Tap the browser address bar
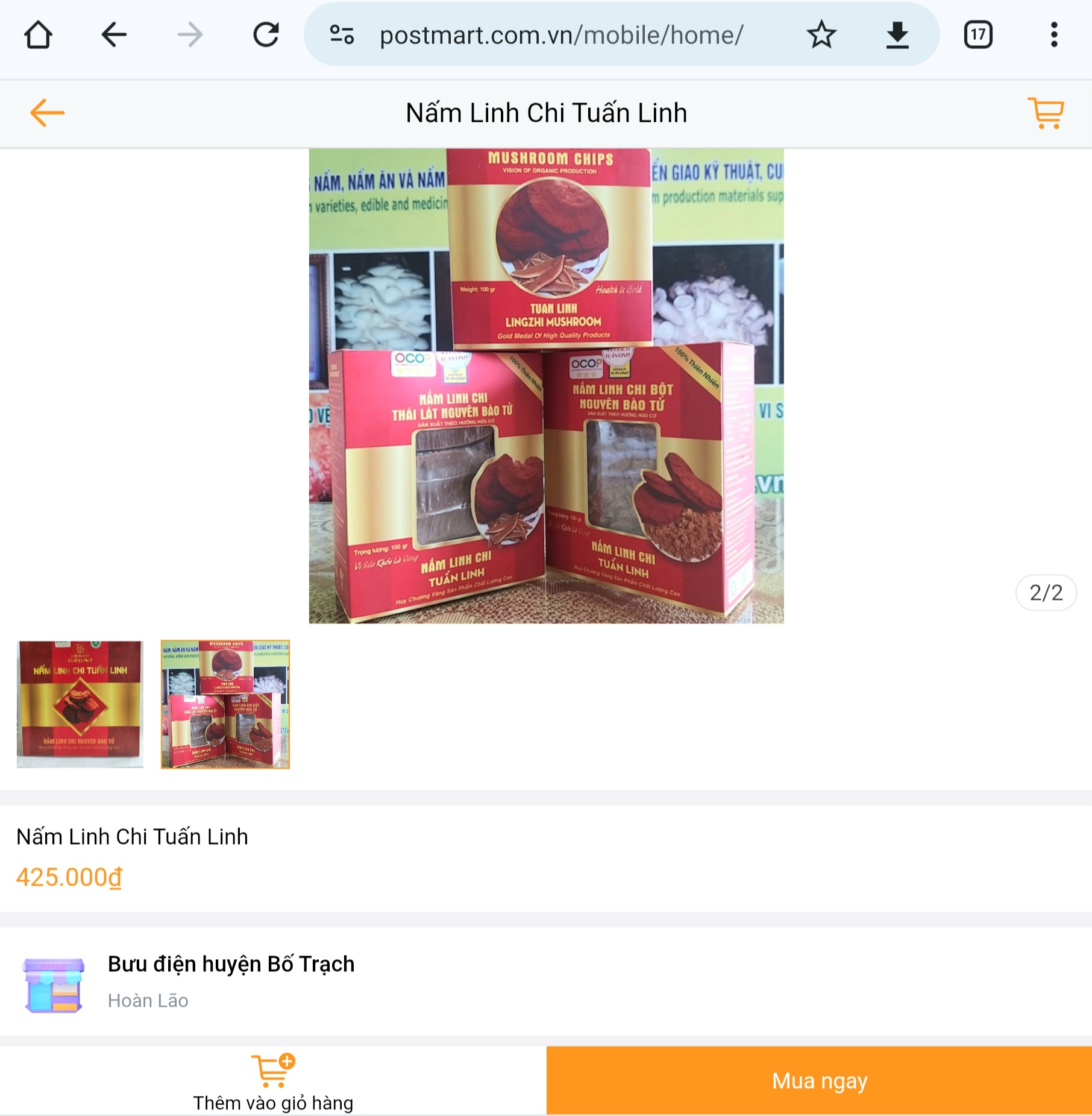This screenshot has width=1092, height=1116. coord(560,35)
